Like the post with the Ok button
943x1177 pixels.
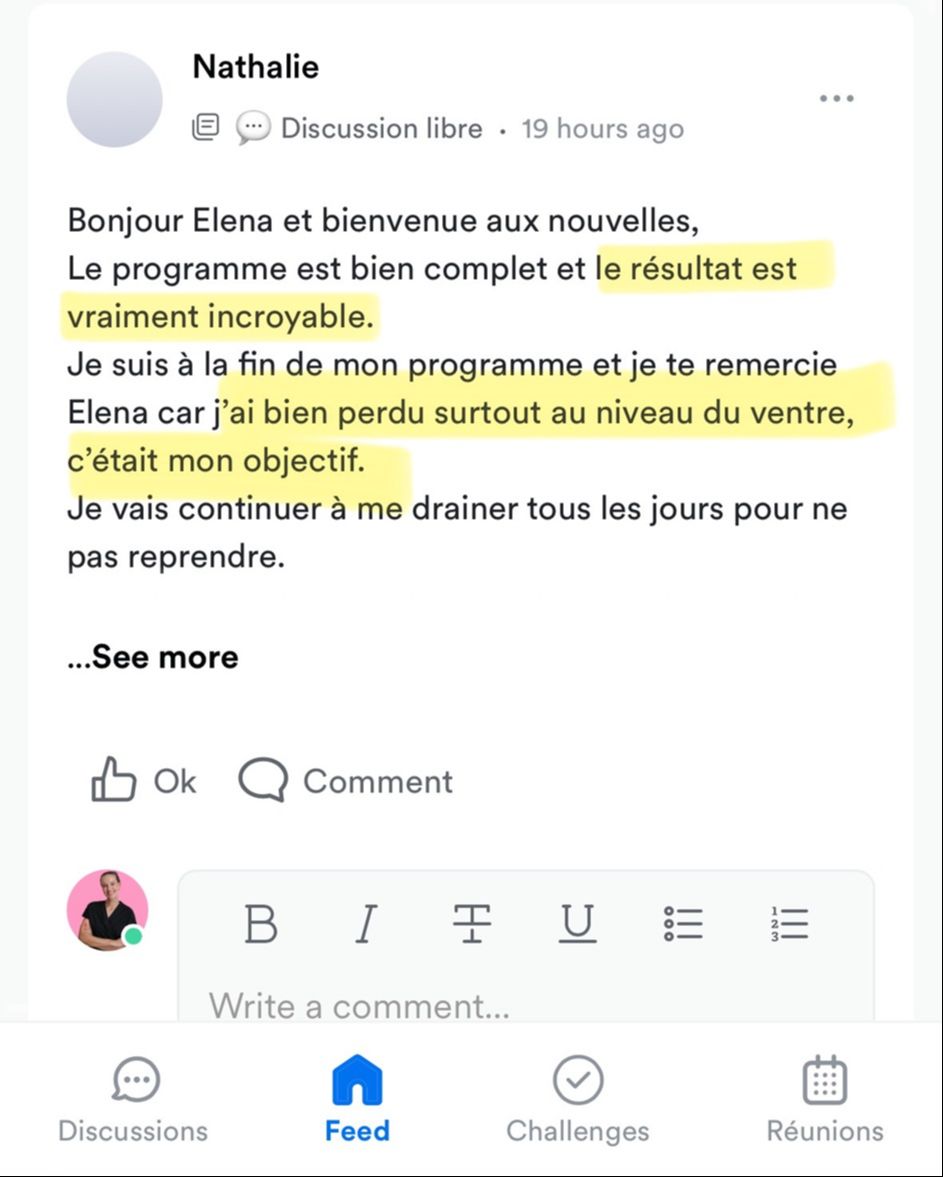[144, 780]
